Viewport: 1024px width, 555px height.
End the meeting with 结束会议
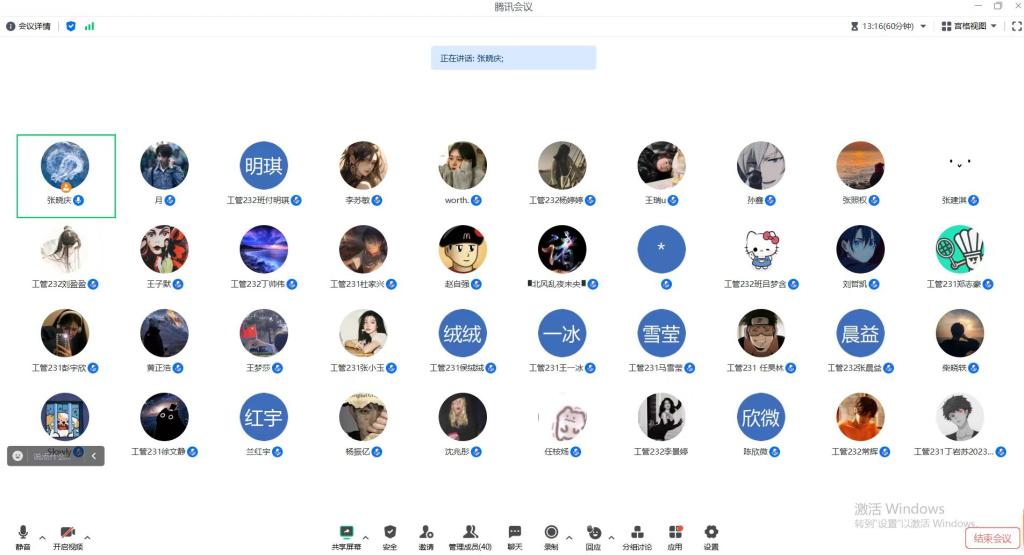(x=994, y=539)
